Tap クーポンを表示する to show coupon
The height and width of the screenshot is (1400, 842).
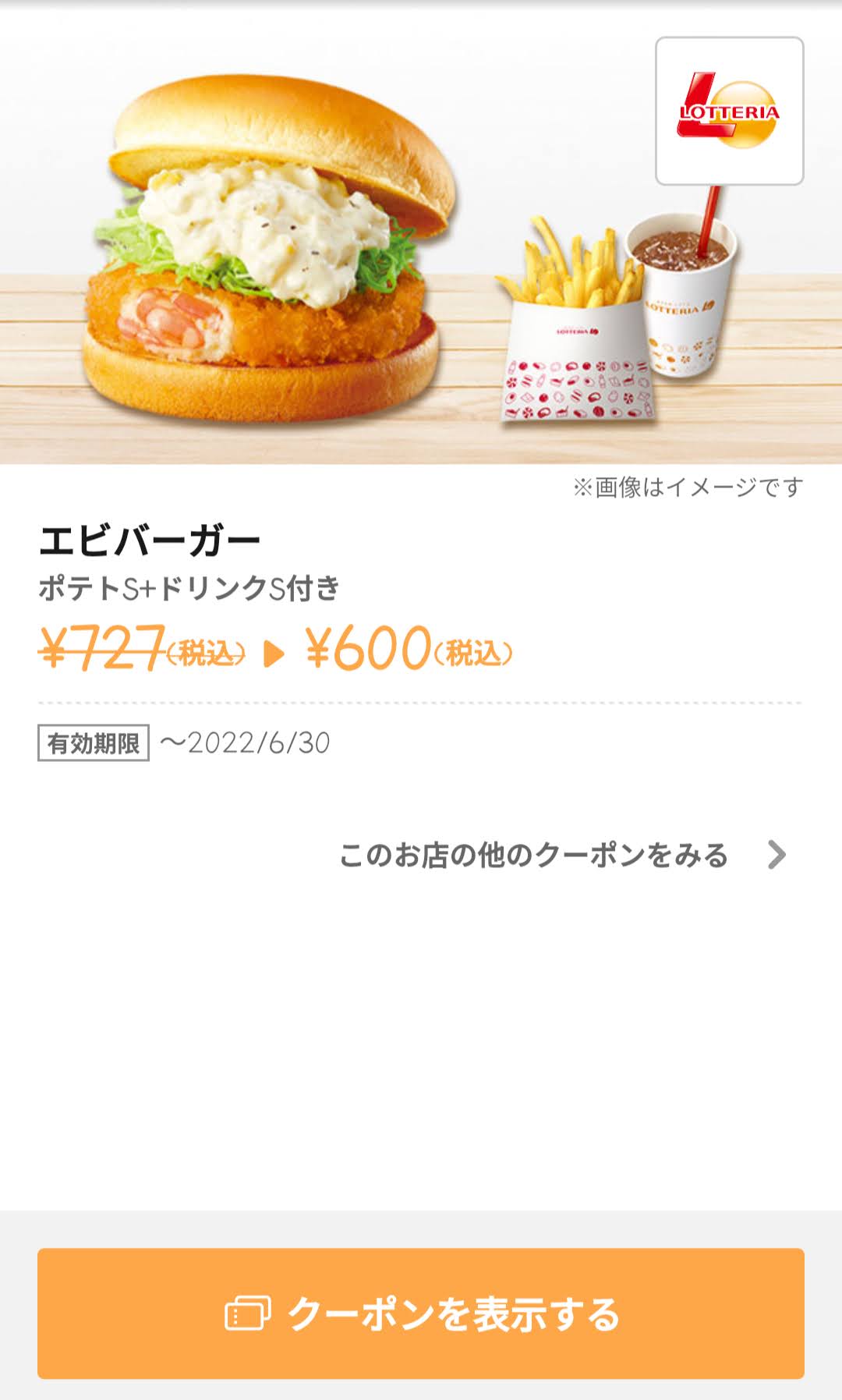[x=421, y=1313]
